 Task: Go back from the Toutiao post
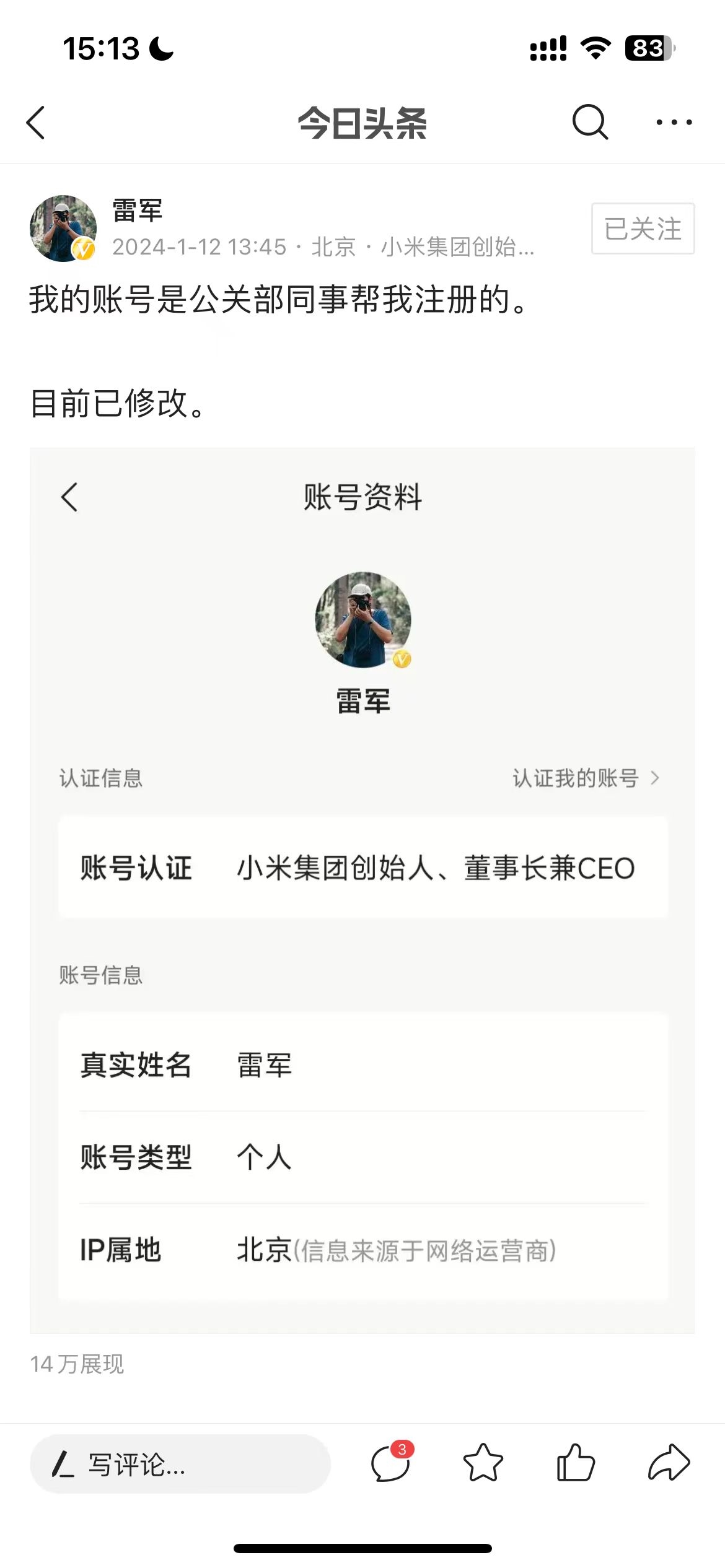36,122
